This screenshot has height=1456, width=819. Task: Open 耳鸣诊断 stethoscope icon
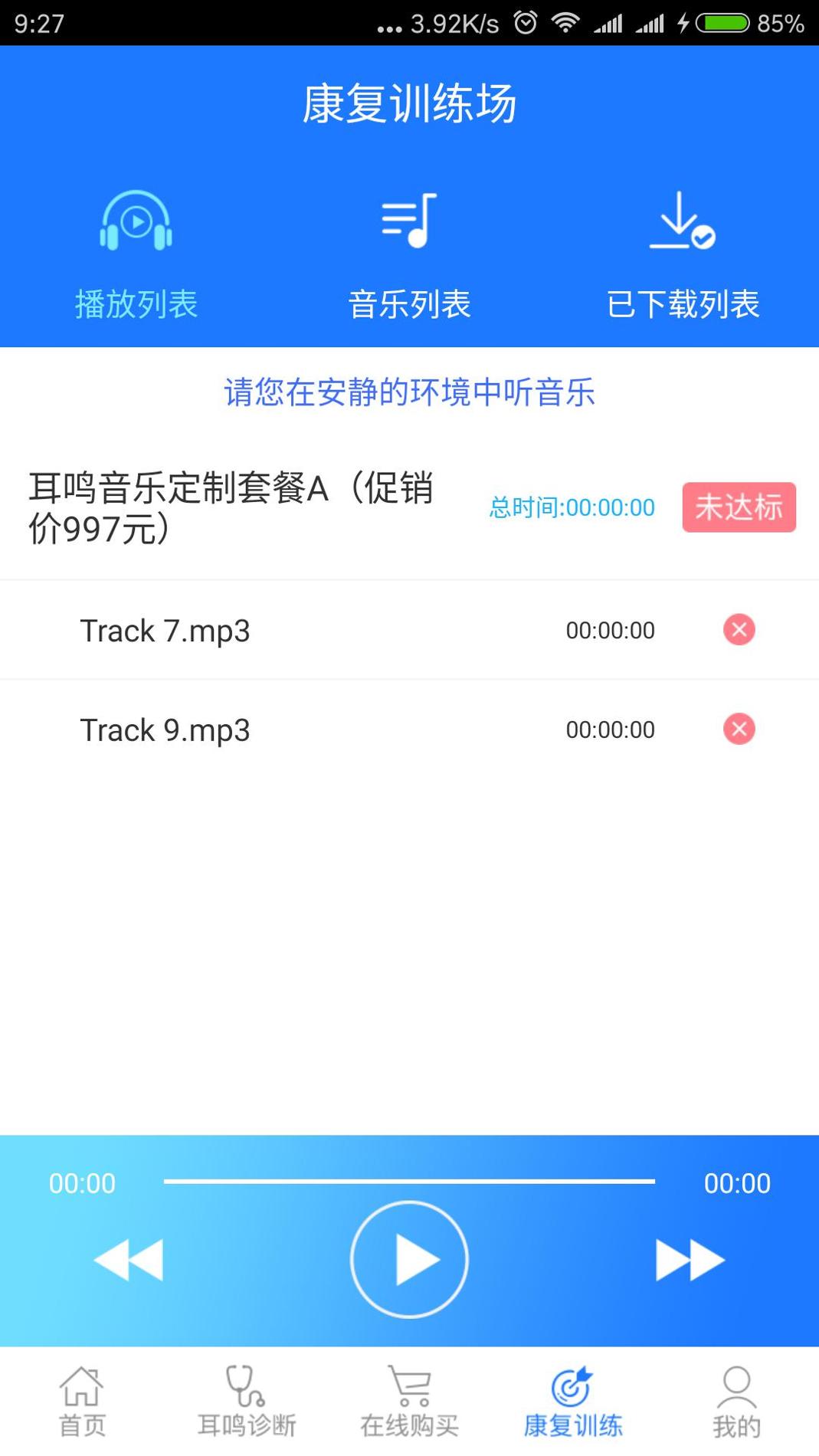(245, 1401)
